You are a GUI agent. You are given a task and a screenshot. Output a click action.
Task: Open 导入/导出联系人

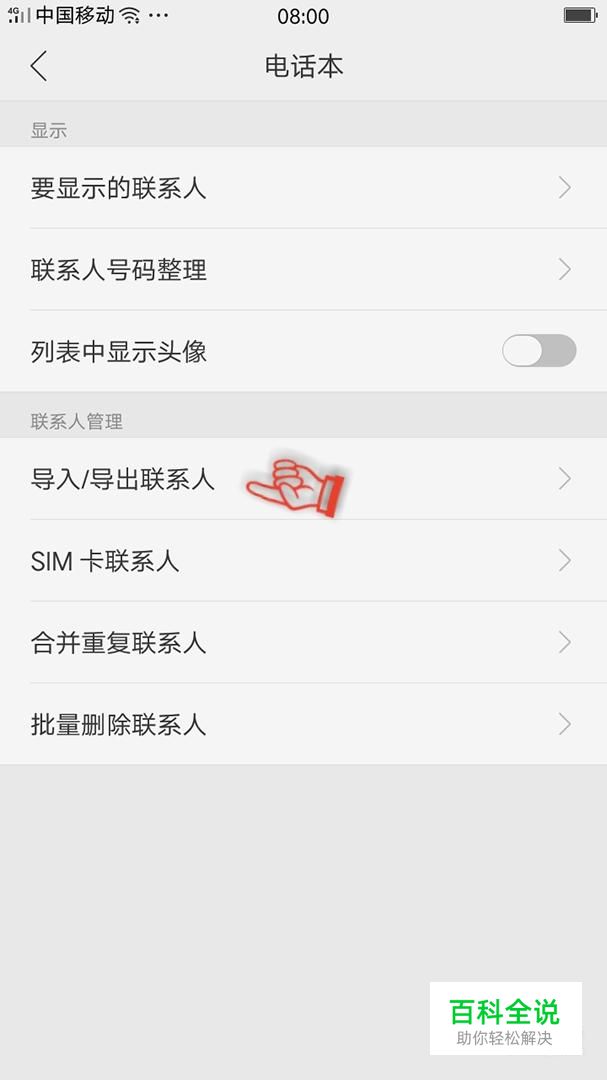pyautogui.click(x=303, y=479)
